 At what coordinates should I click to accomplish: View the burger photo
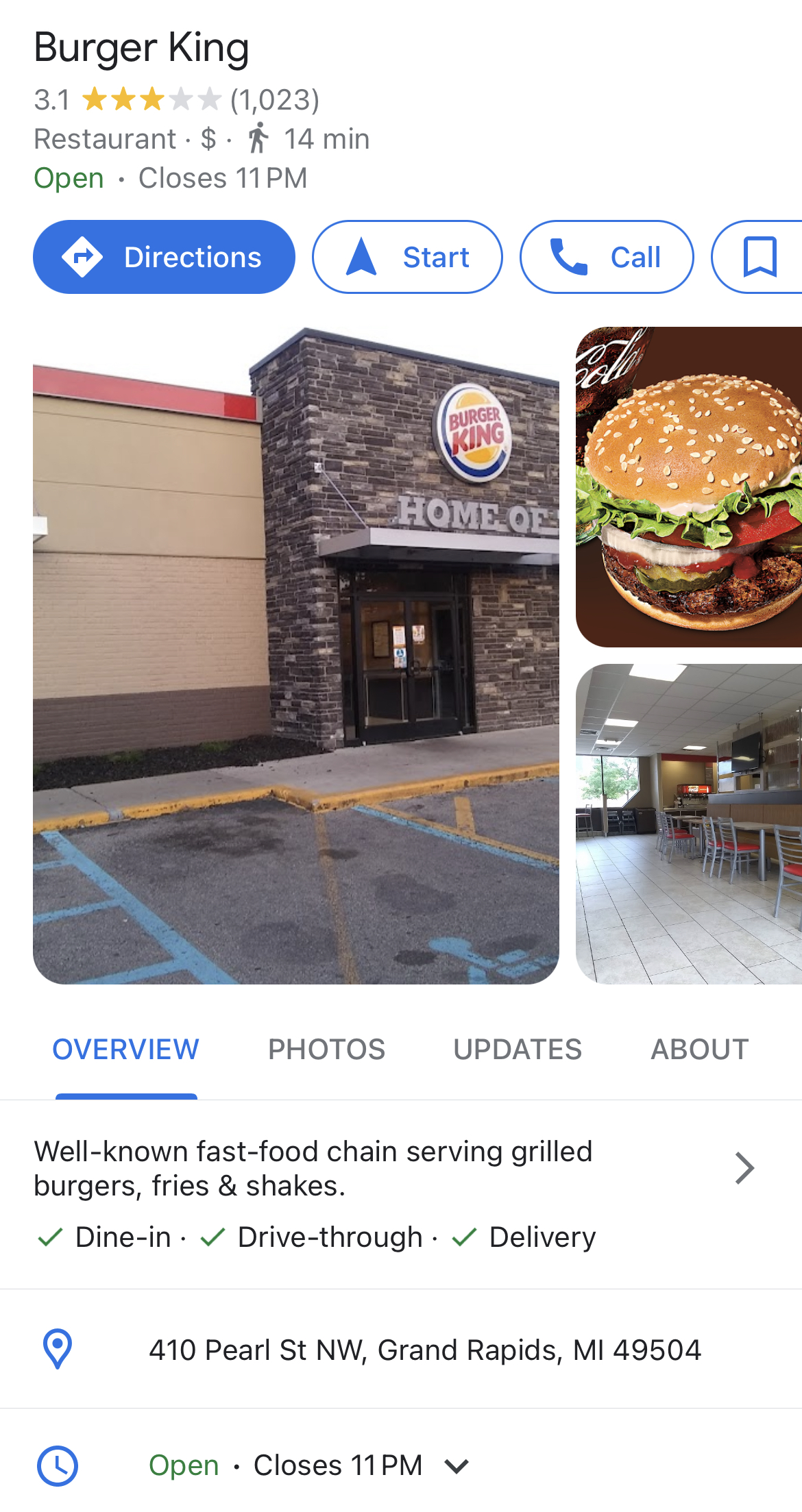(x=689, y=487)
